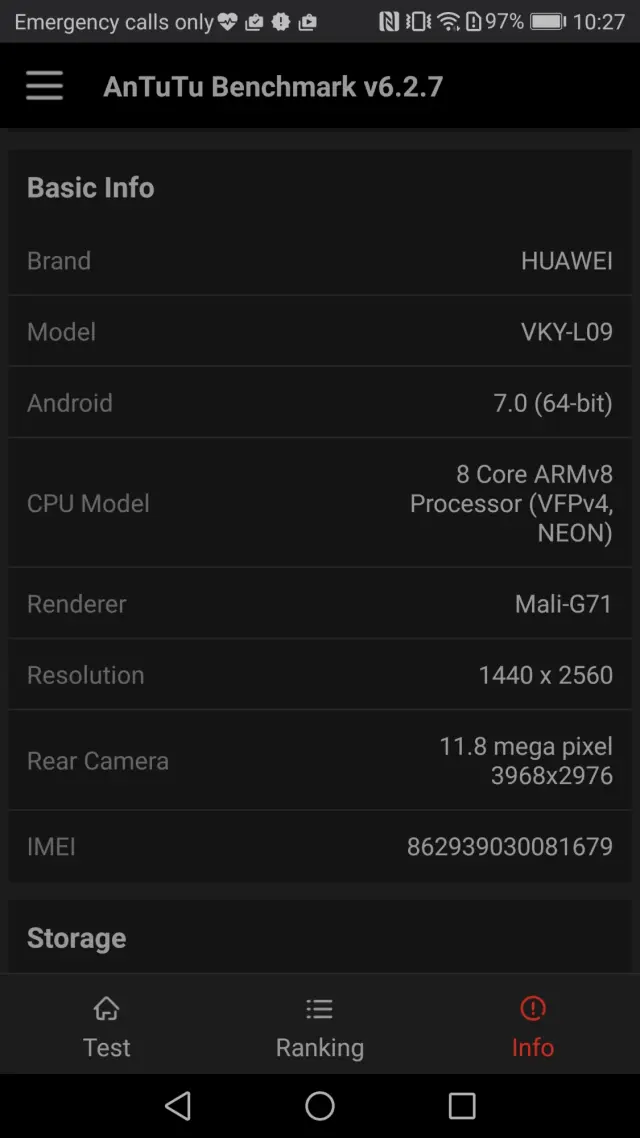Switch to the Ranking tab
The image size is (640, 1138).
320,1027
